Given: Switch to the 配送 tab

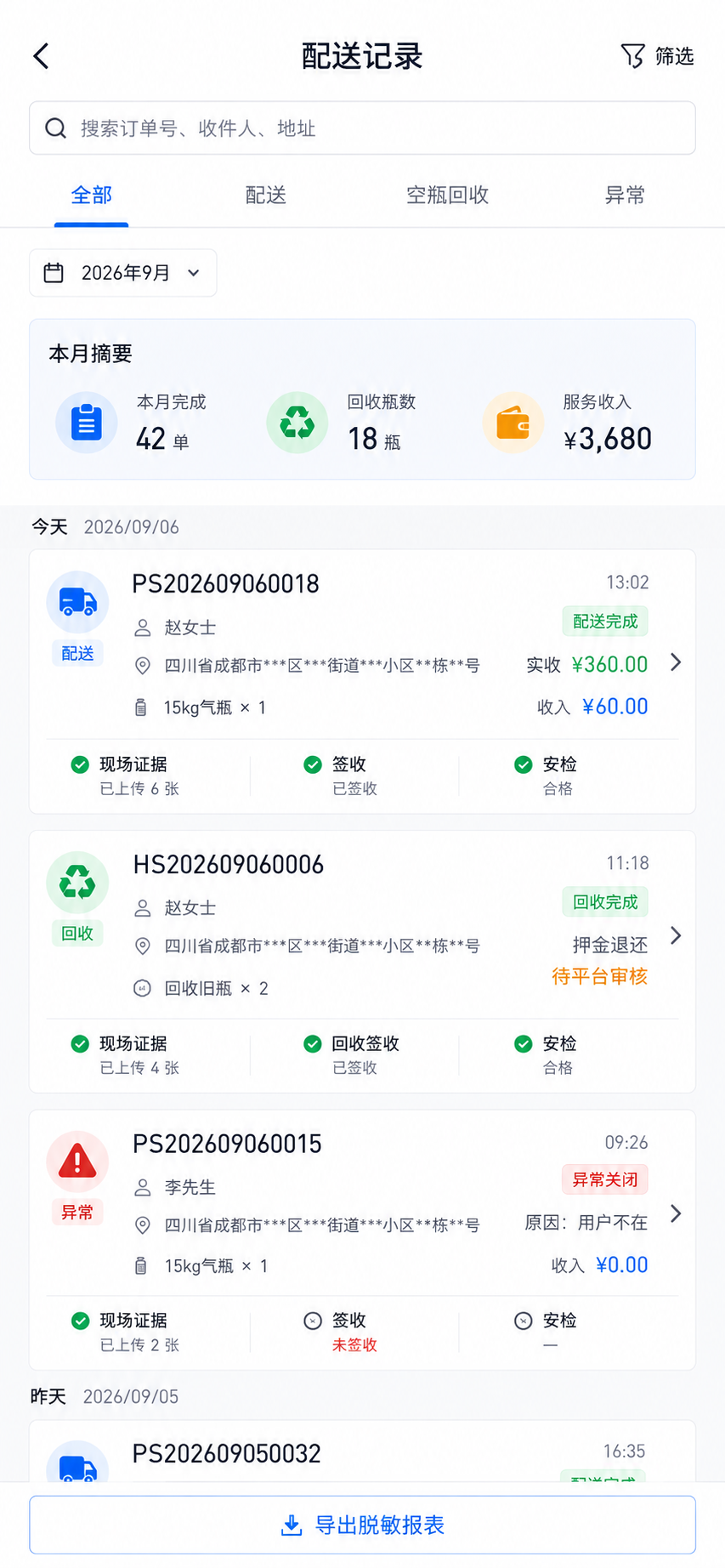Looking at the screenshot, I should point(265,196).
